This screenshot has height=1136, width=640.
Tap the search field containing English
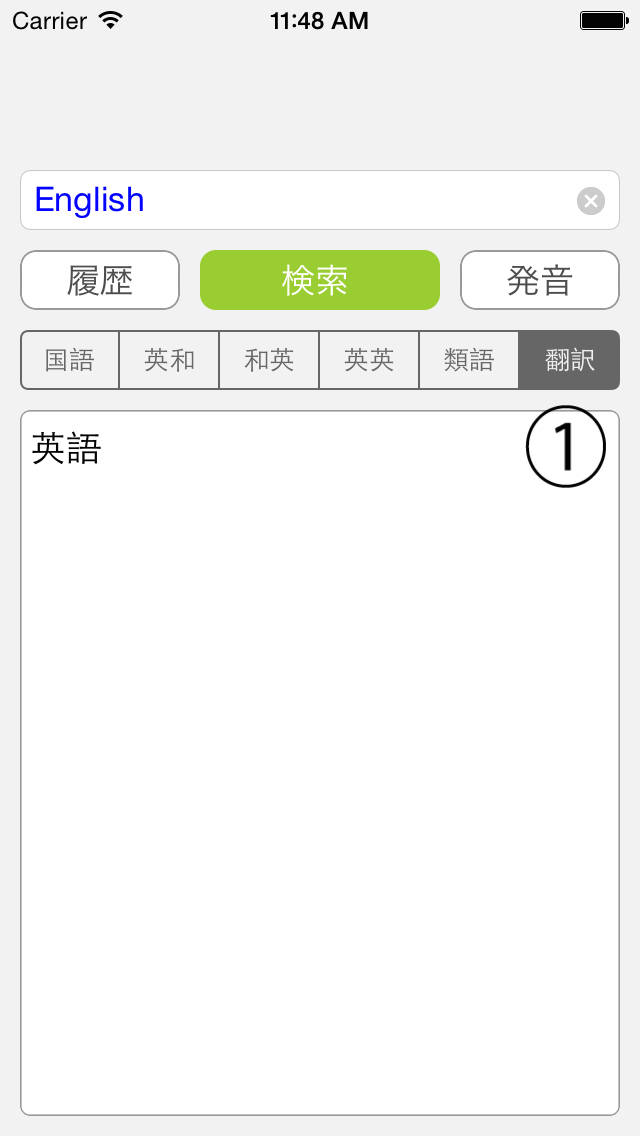click(320, 200)
